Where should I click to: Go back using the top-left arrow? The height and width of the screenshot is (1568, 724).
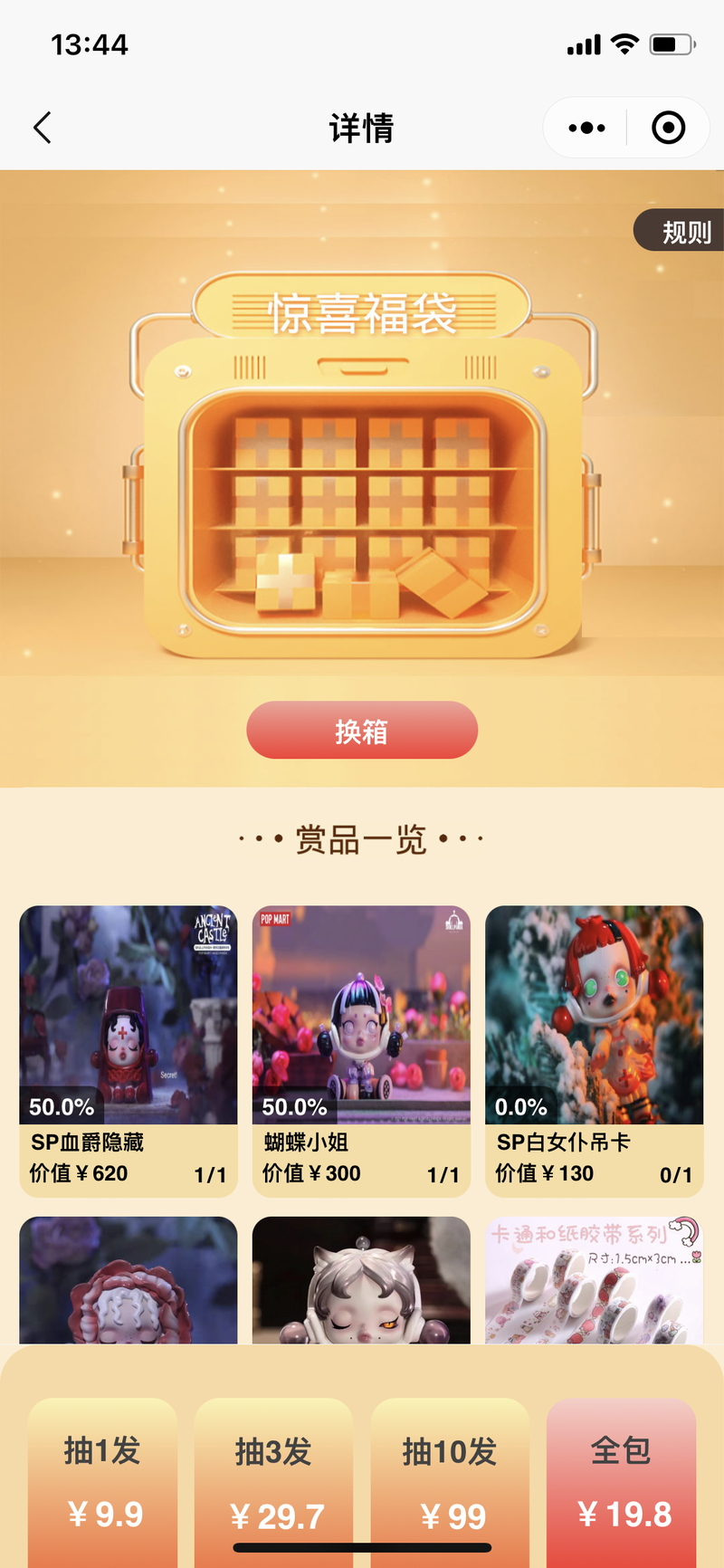pyautogui.click(x=43, y=128)
